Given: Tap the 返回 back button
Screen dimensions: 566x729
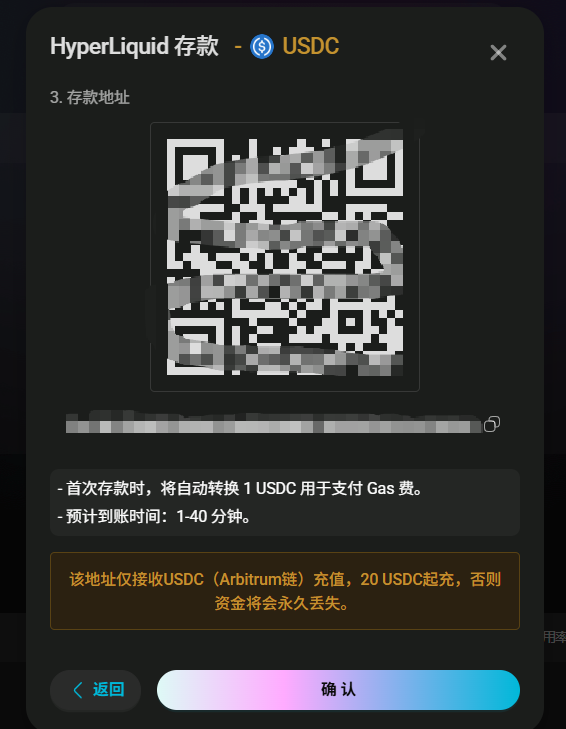Looking at the screenshot, I should point(95,690).
